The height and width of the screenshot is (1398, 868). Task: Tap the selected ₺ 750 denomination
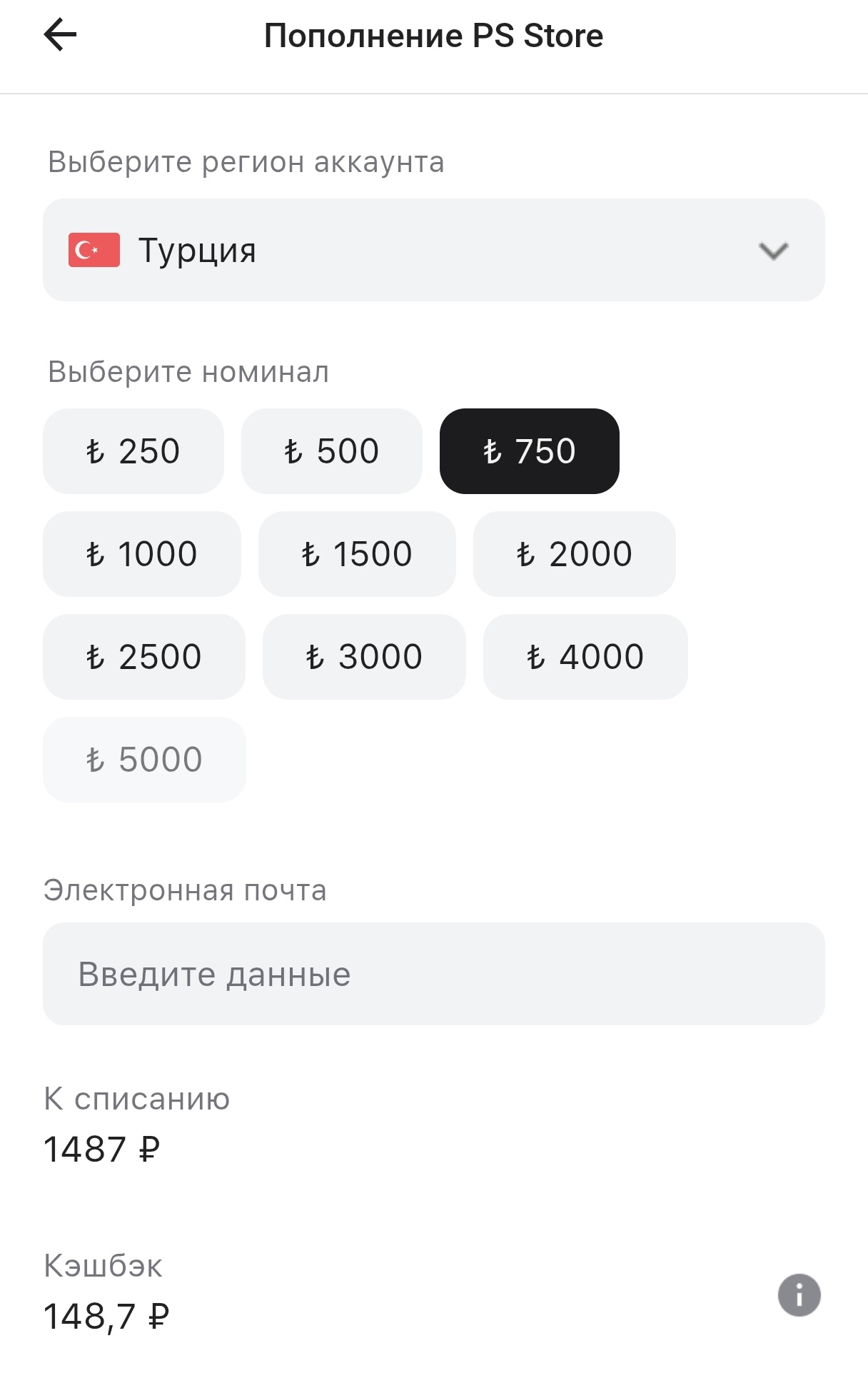[530, 451]
